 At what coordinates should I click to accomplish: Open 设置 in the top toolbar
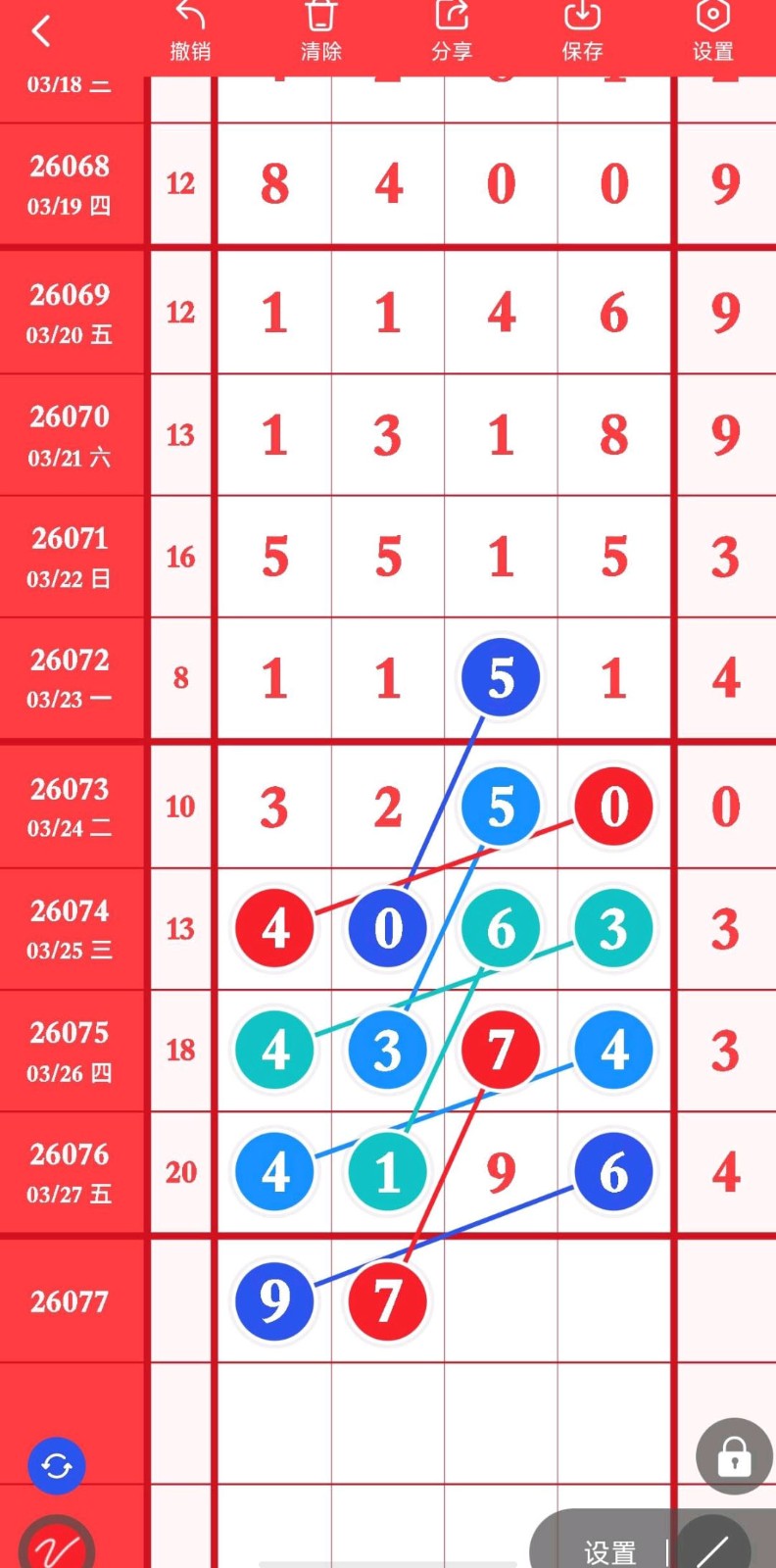click(x=712, y=31)
